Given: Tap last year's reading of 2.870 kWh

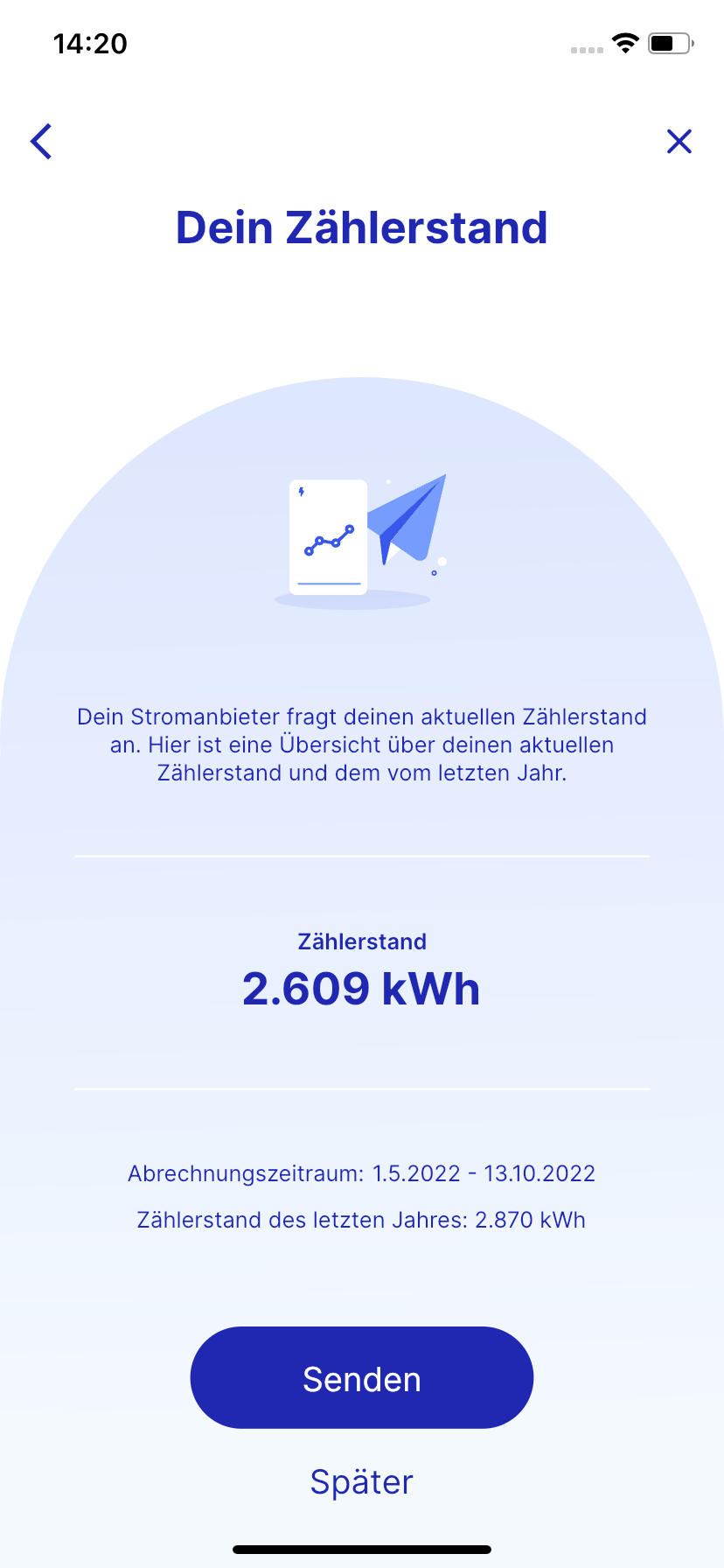Looking at the screenshot, I should 361,1220.
